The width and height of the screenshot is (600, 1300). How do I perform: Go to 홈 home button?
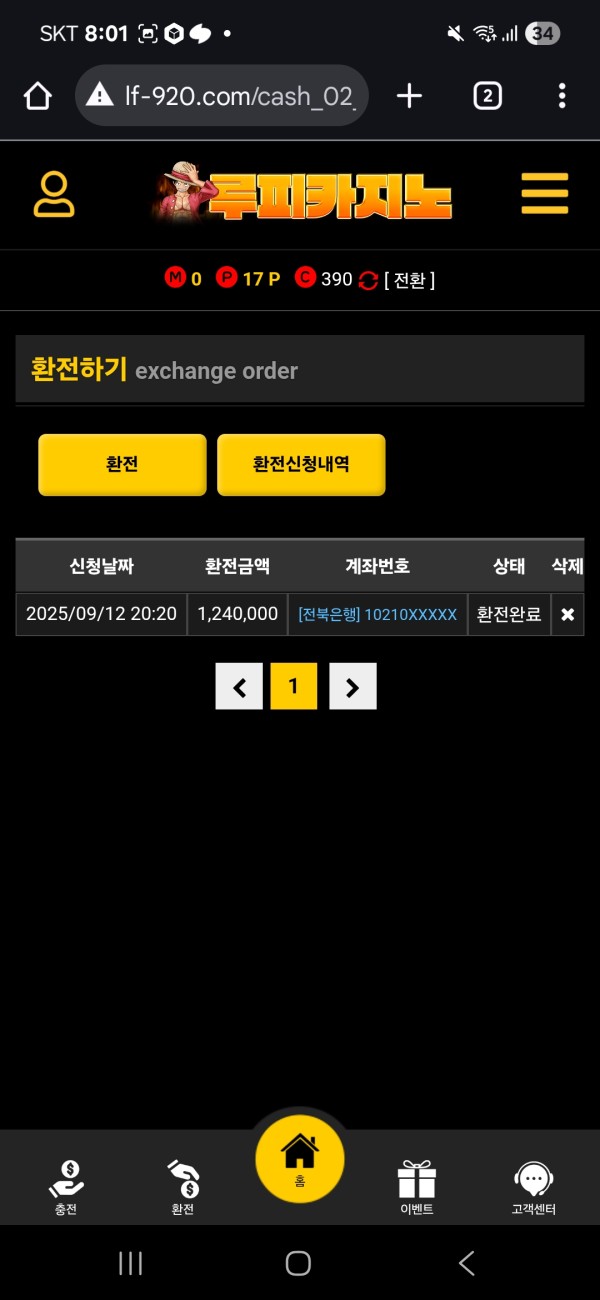click(299, 1159)
